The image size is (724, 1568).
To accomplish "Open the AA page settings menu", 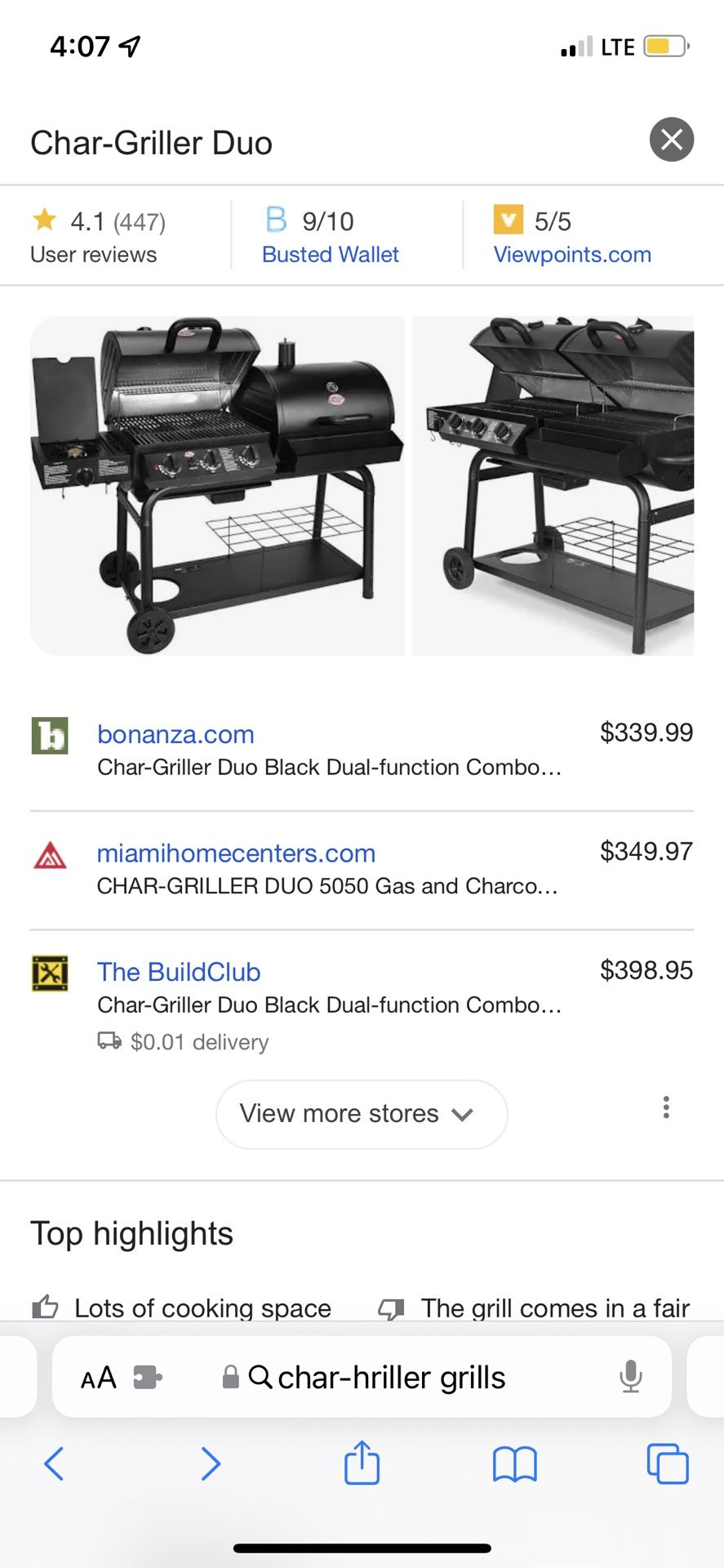I will pos(99,1378).
